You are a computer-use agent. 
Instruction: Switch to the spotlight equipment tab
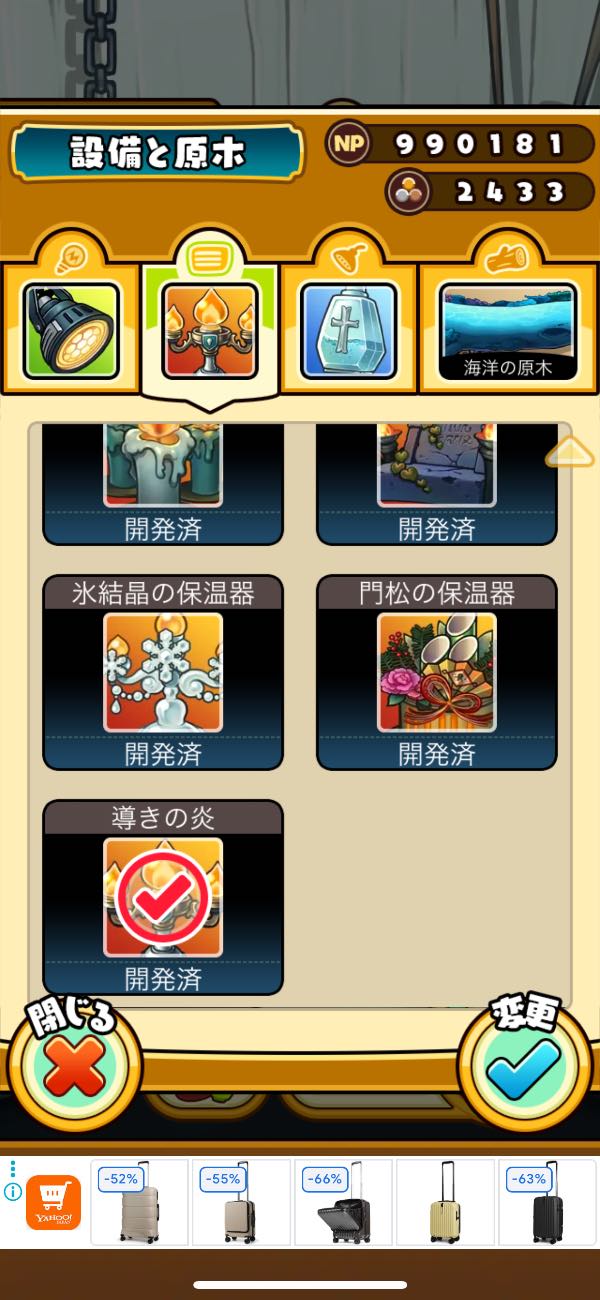click(x=71, y=331)
